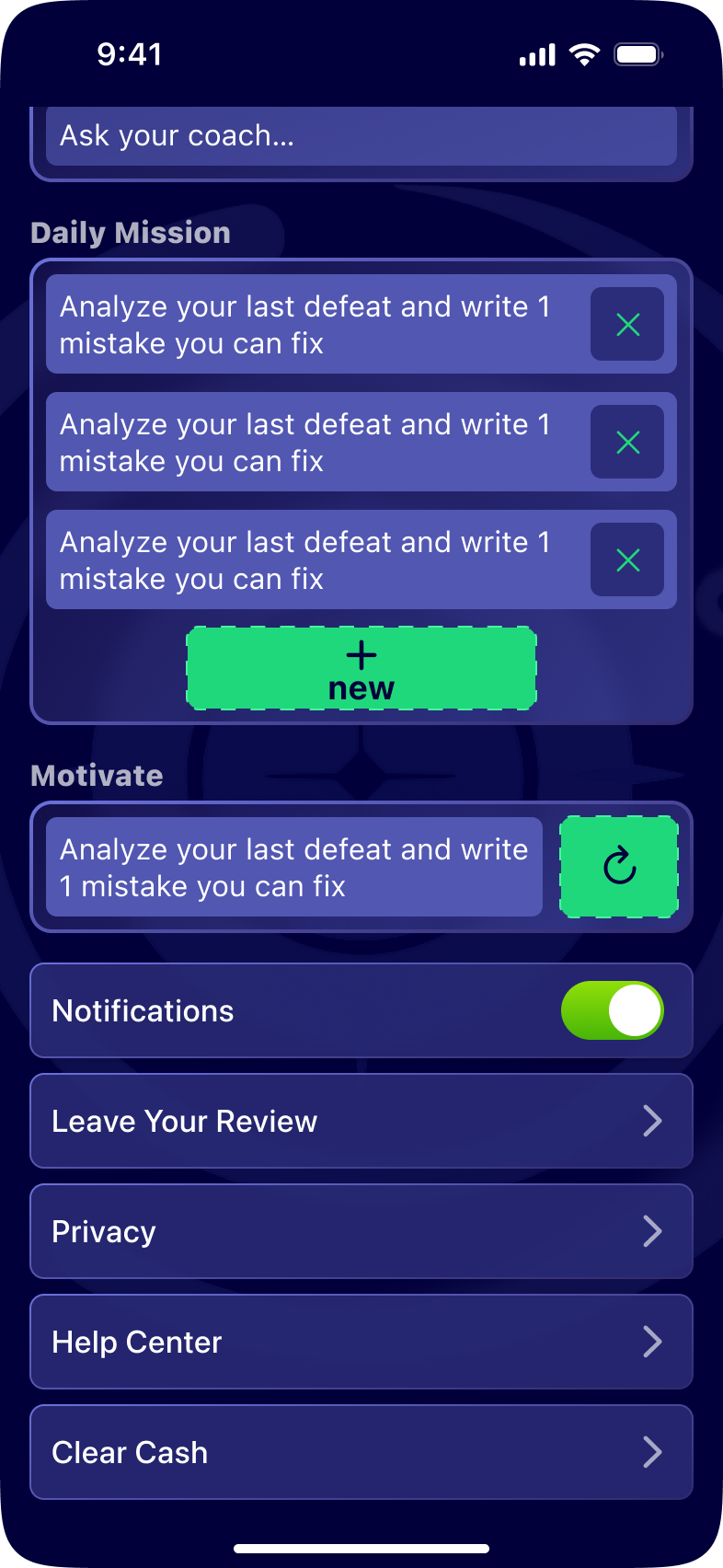Open the Privacy section chevron

(x=653, y=1231)
